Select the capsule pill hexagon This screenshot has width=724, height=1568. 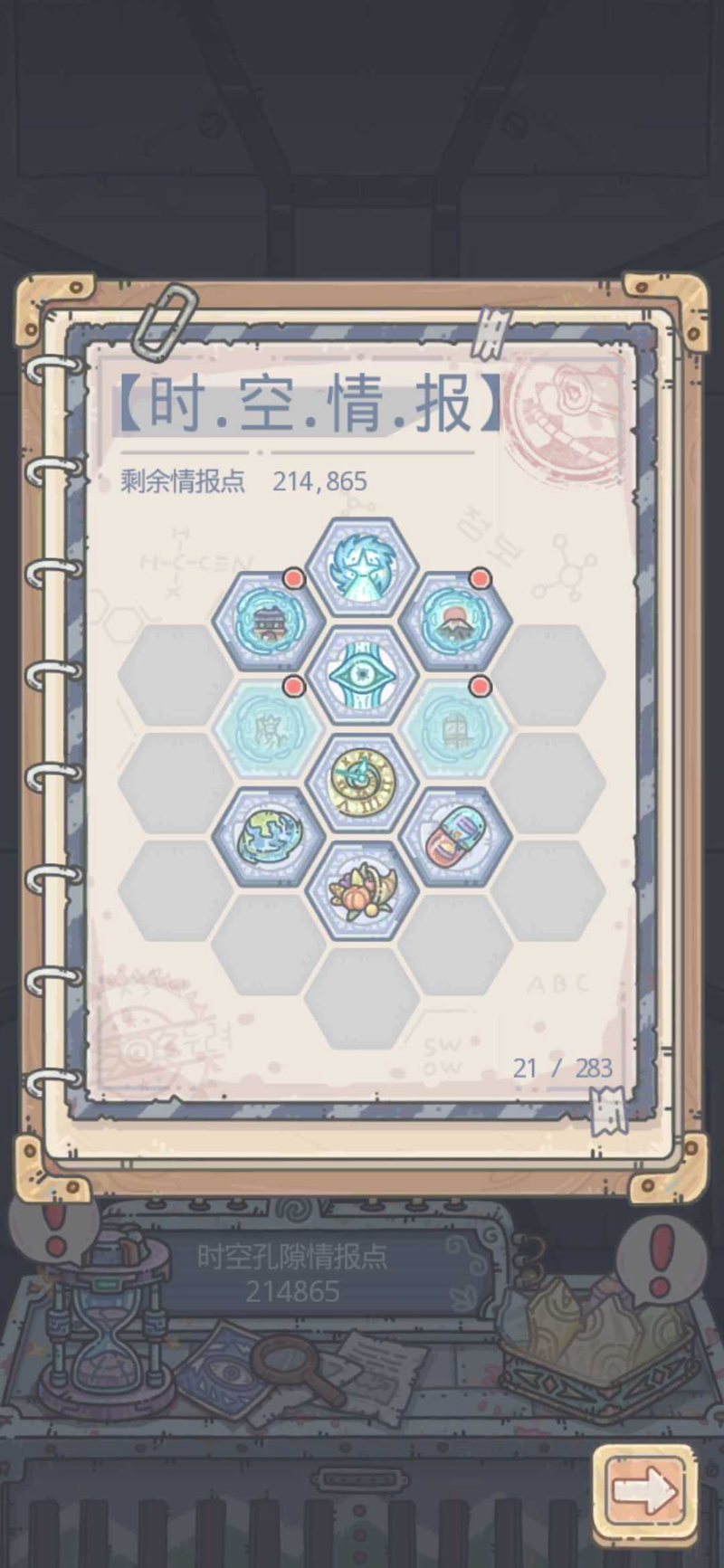[x=455, y=838]
